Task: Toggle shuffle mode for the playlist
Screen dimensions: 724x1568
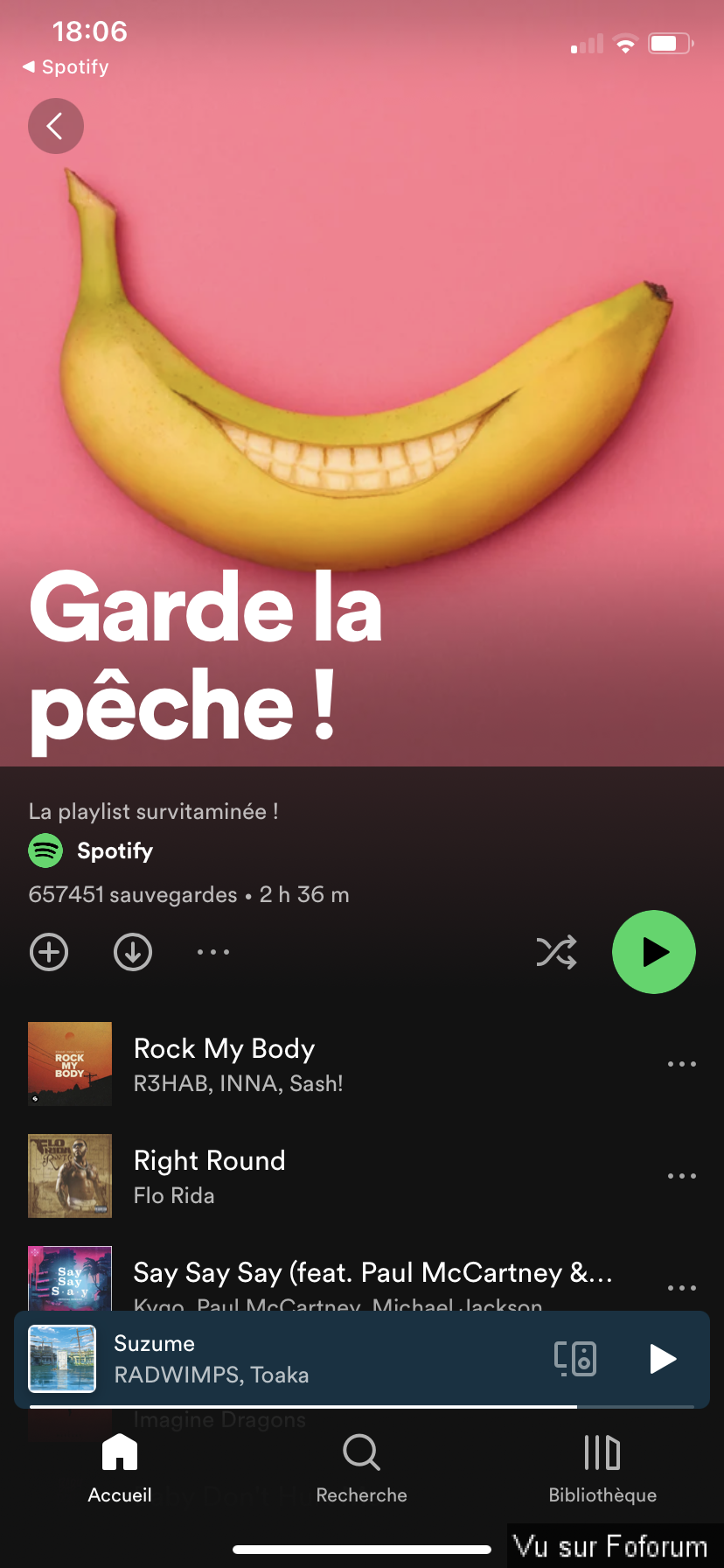Action: [556, 952]
